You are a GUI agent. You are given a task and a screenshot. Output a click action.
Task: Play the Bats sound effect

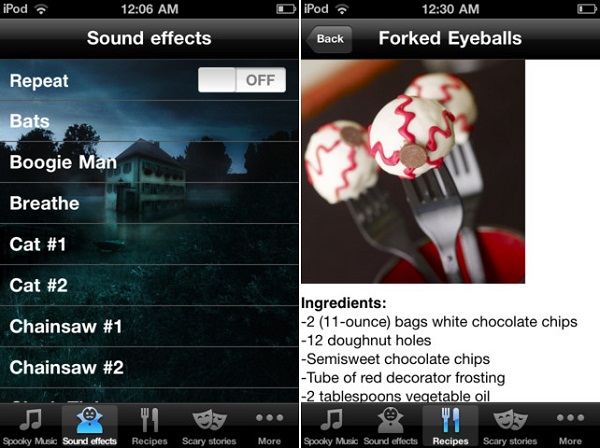pyautogui.click(x=150, y=121)
